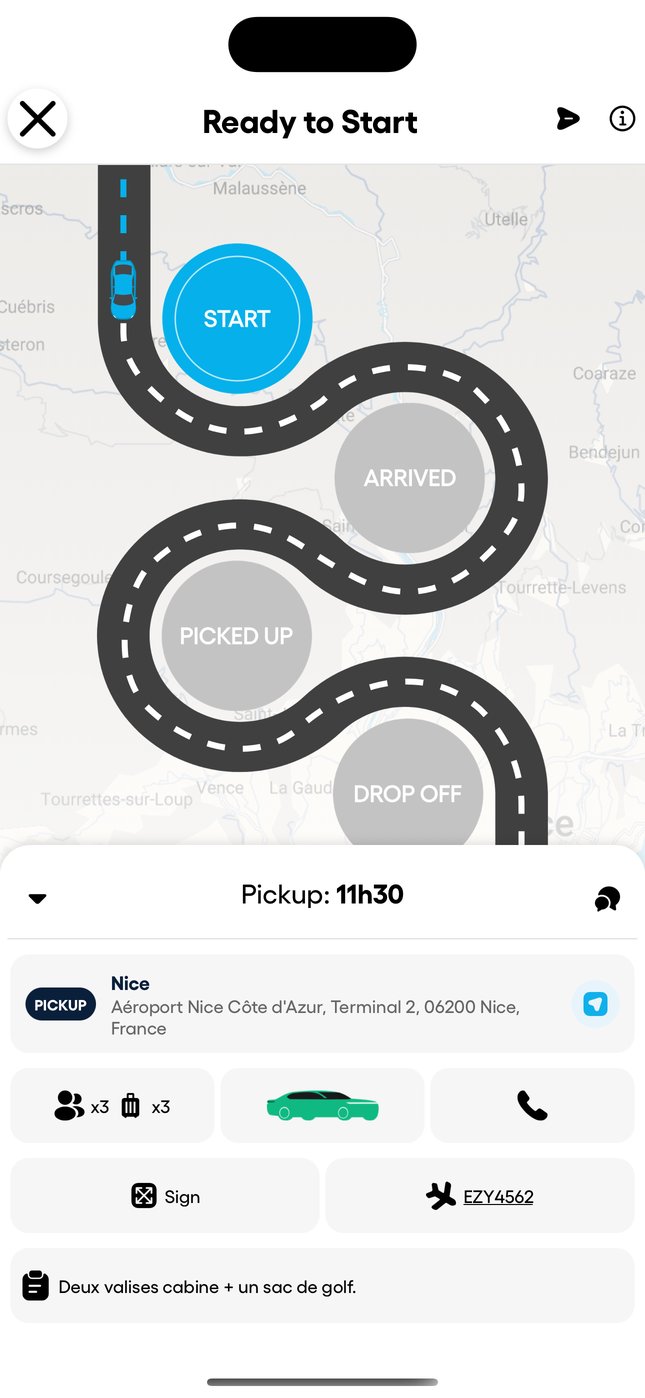Viewport: 645px width, 1398px height.
Task: Open the chat bubbles icon
Action: [x=607, y=899]
